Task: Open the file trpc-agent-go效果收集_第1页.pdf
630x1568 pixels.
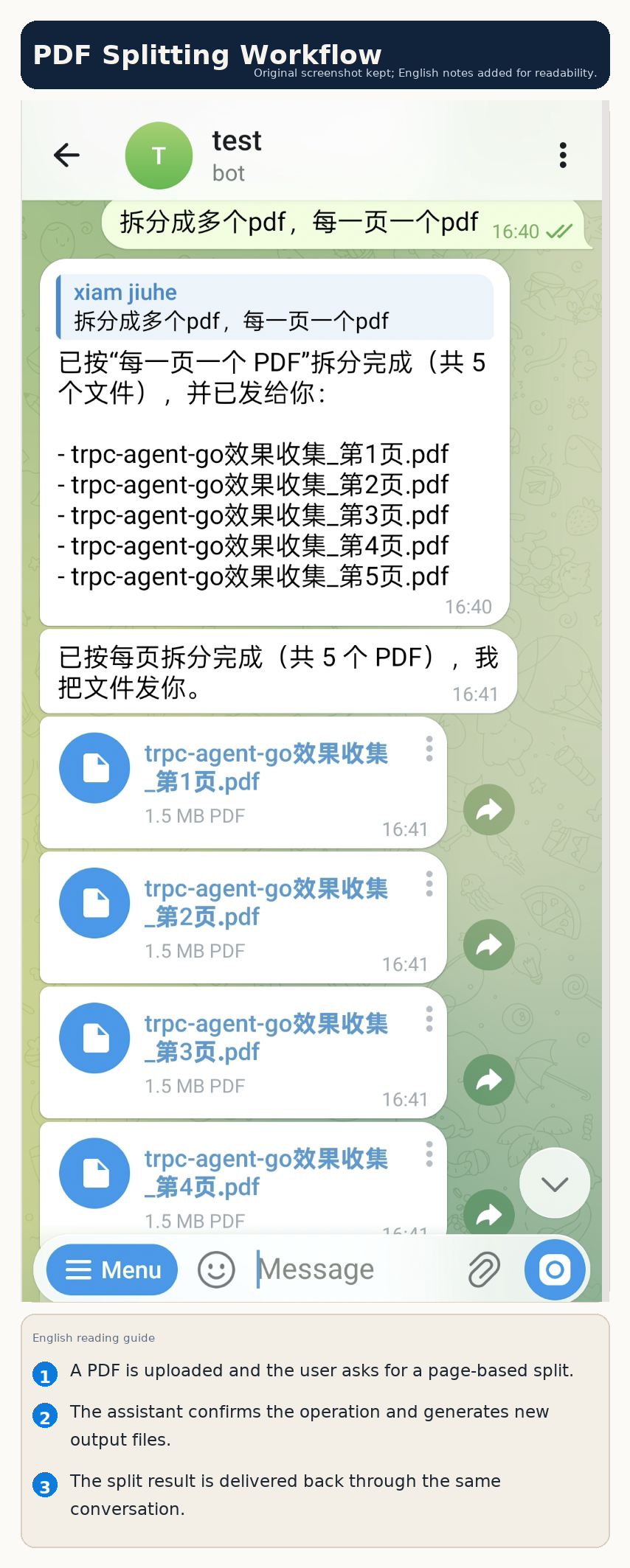Action: pyautogui.click(x=267, y=767)
